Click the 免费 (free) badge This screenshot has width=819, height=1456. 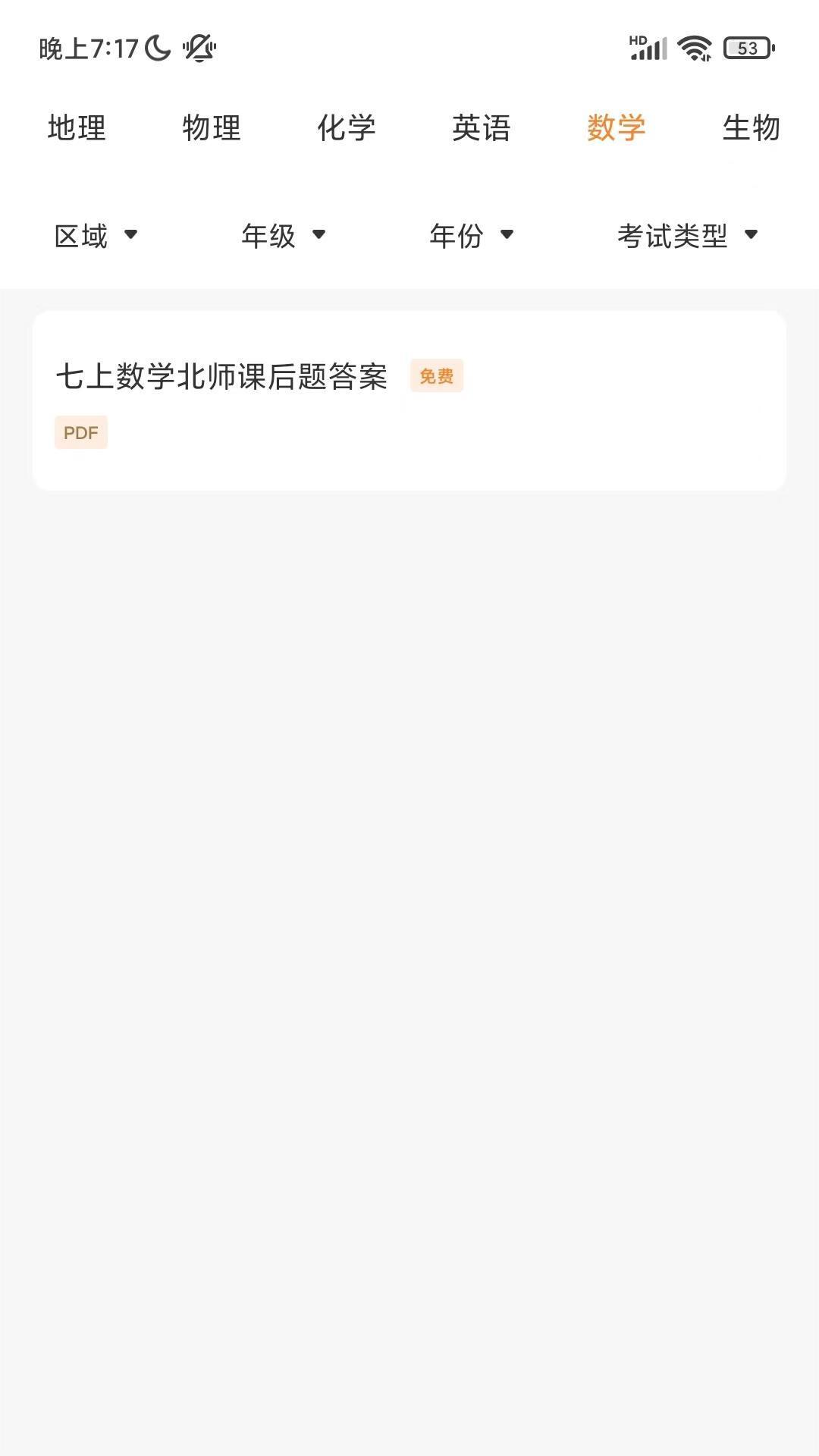pyautogui.click(x=437, y=375)
